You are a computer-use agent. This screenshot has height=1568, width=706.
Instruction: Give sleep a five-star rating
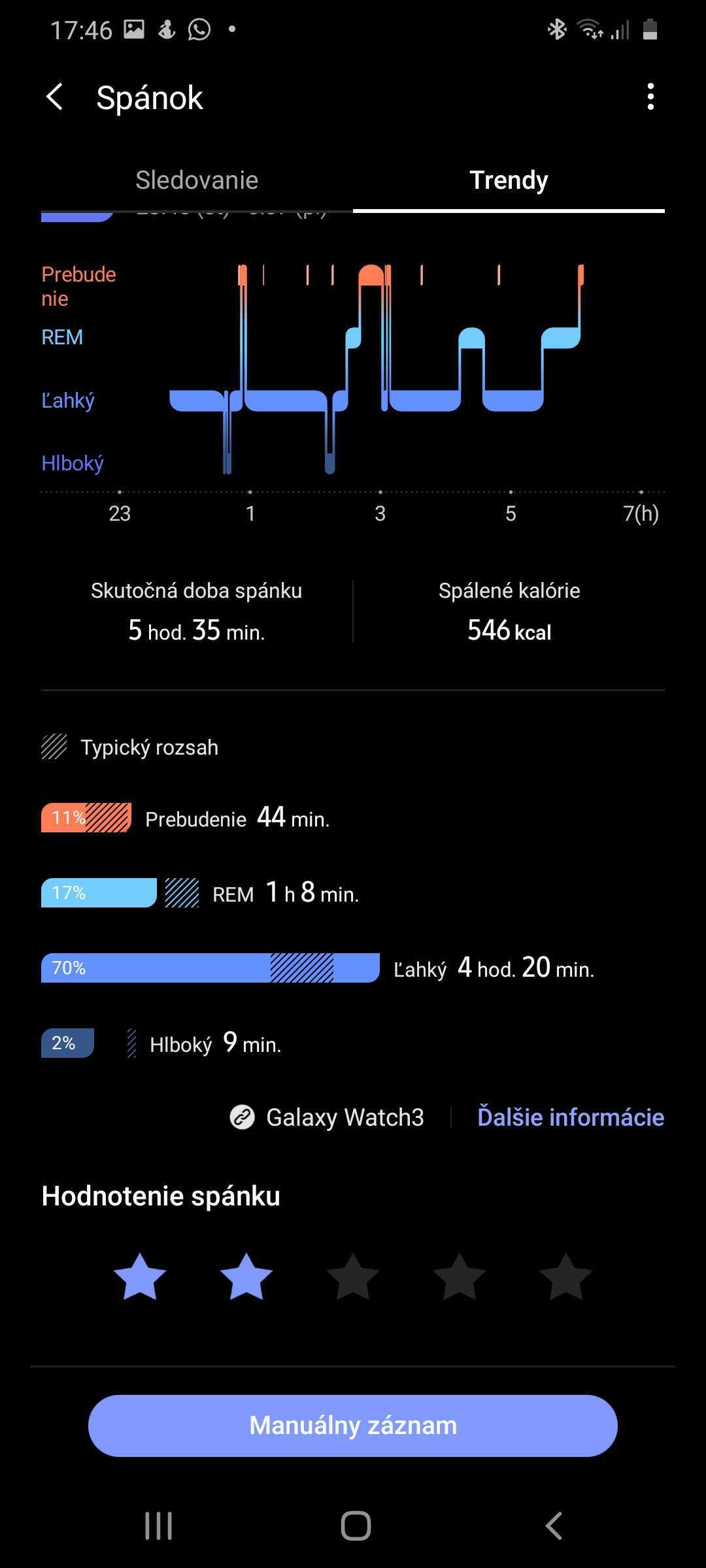click(x=566, y=1277)
